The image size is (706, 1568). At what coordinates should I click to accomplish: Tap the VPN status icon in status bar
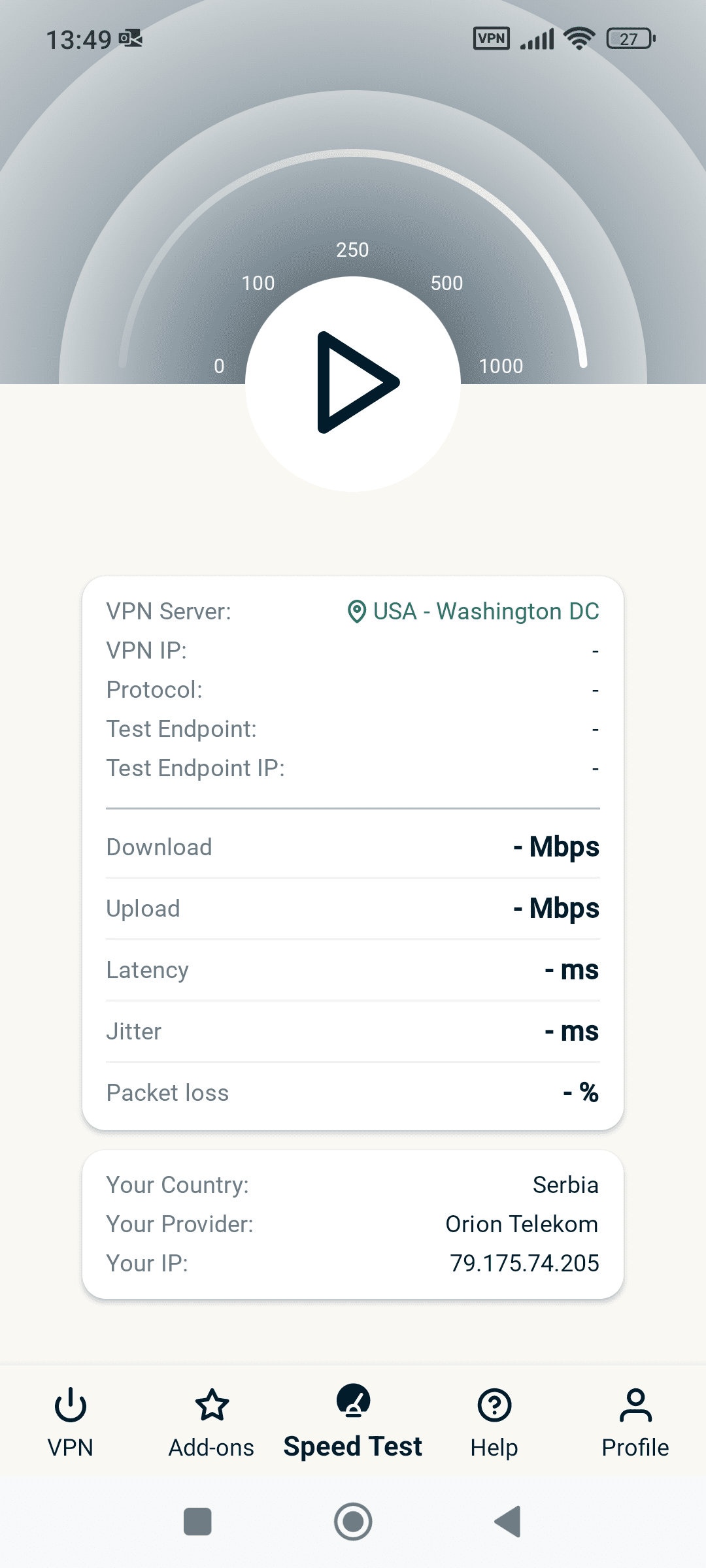[x=491, y=38]
